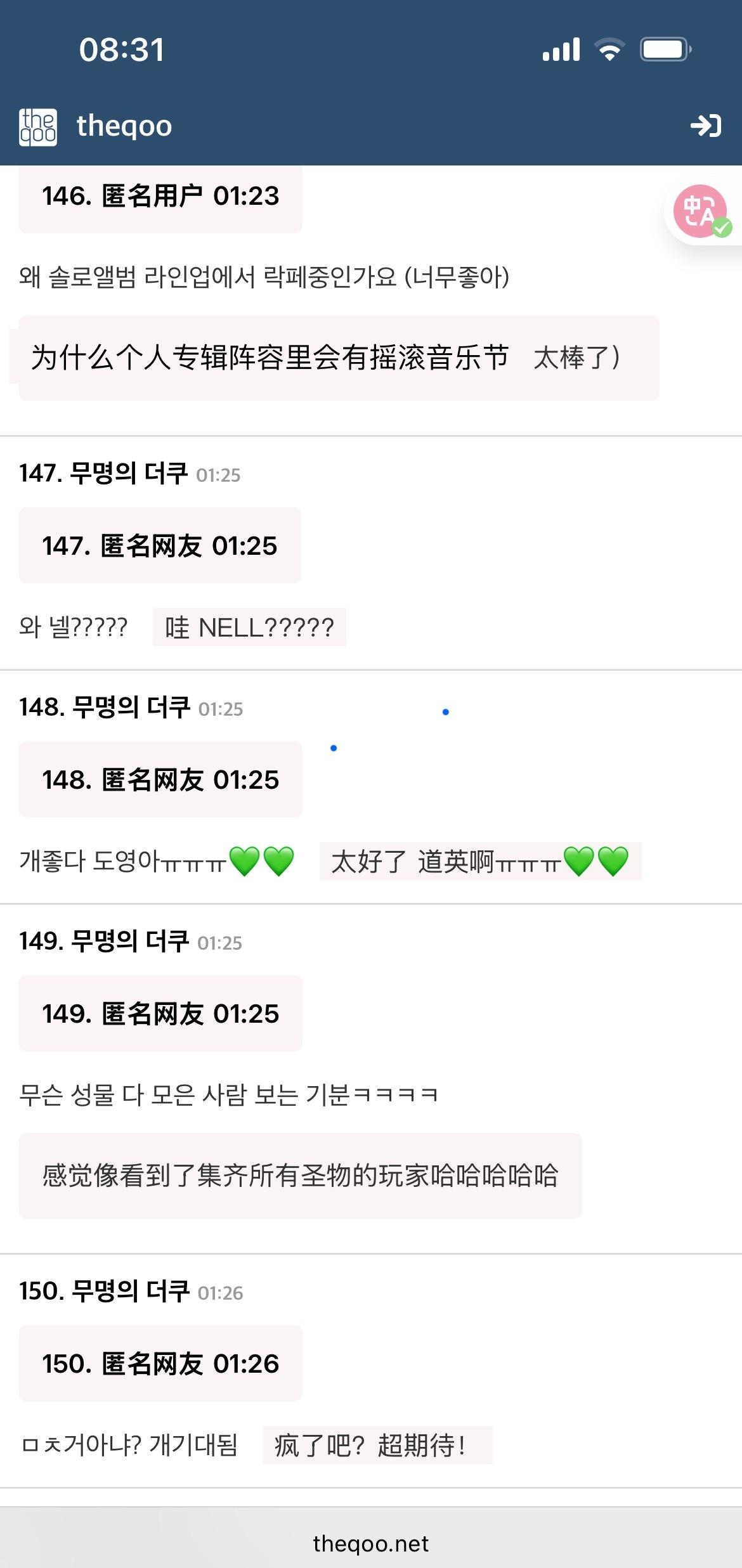This screenshot has height=1568, width=742.
Task: Tap the theqoo.net address bar
Action: coord(371,1543)
